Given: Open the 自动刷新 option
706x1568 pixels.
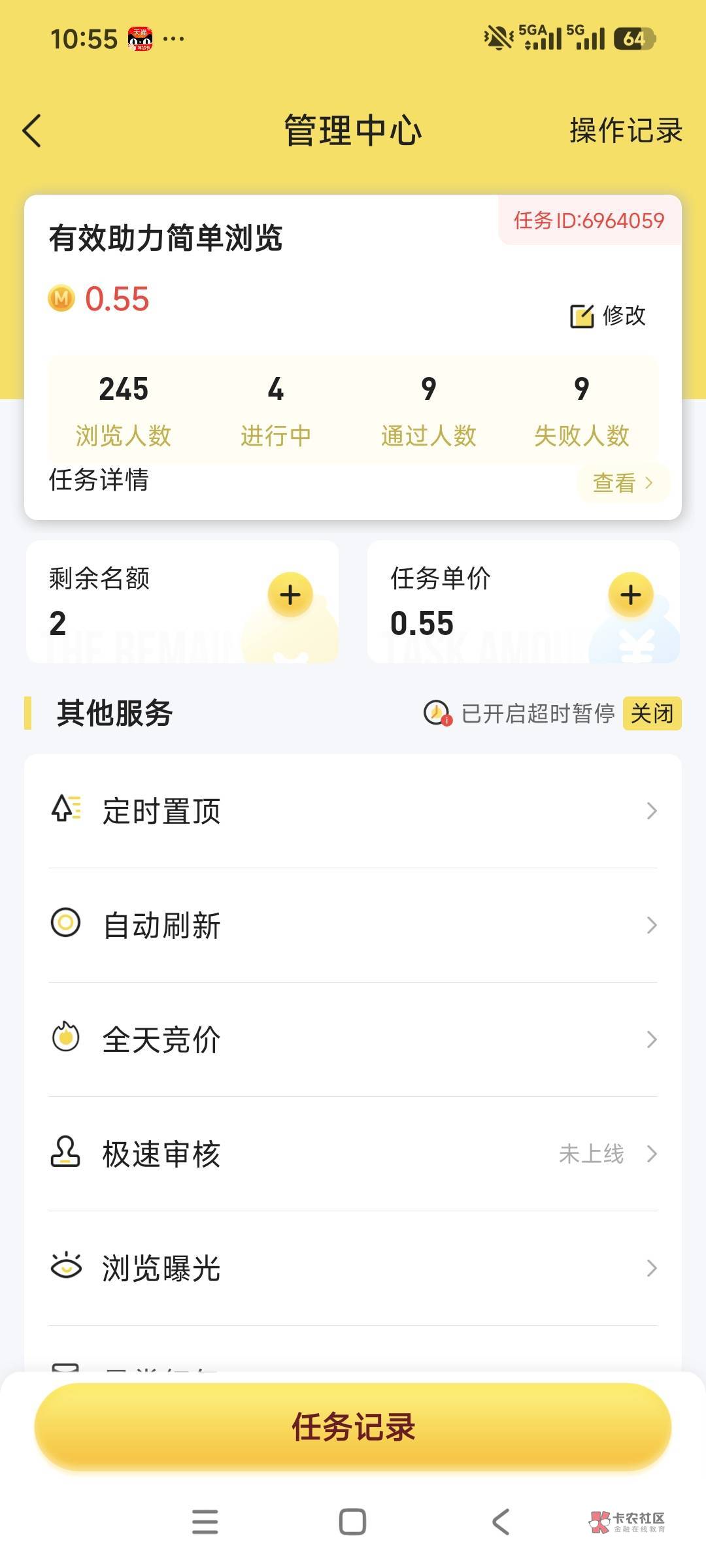Looking at the screenshot, I should (353, 925).
